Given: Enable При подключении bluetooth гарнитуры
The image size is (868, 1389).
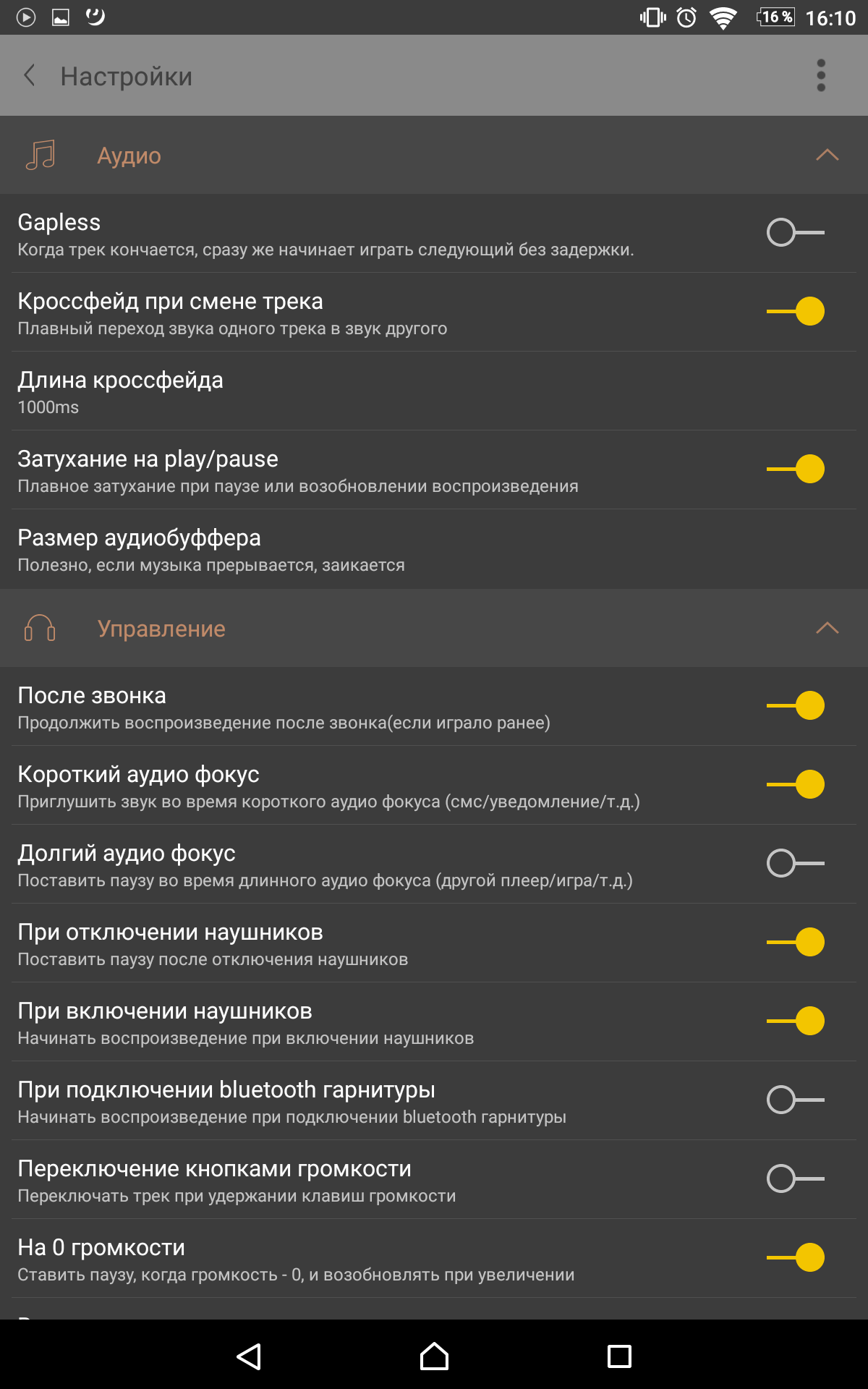Looking at the screenshot, I should (x=795, y=1100).
